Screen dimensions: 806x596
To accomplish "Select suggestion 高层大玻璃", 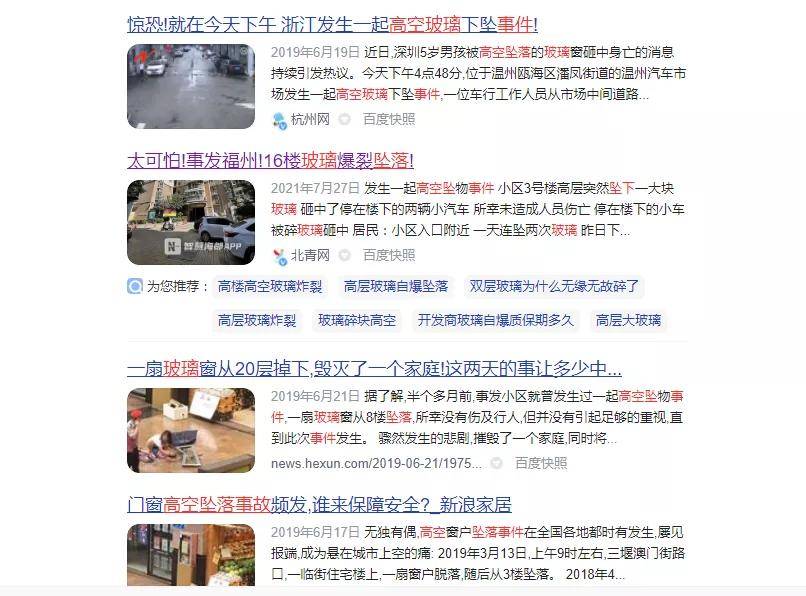I will pos(628,320).
